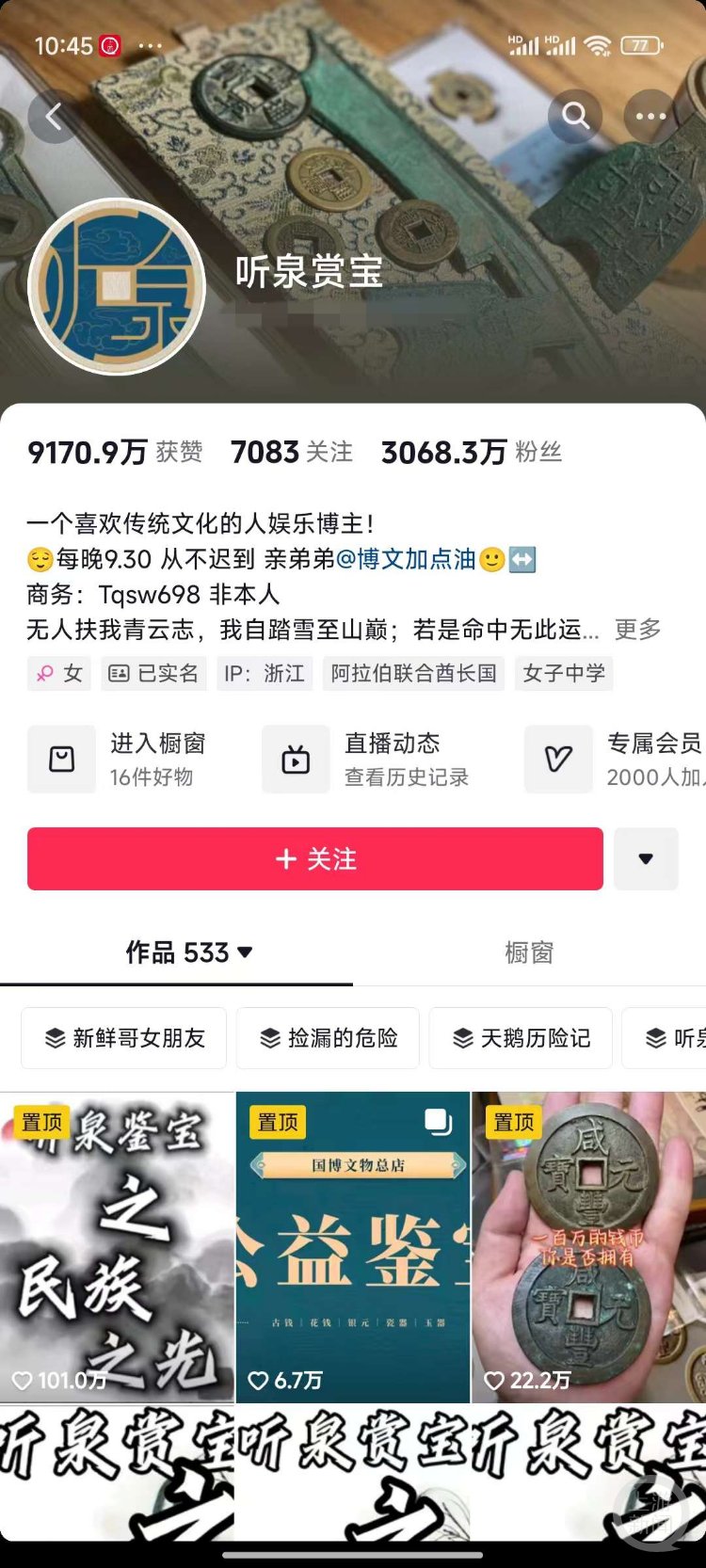Open the three-dot overflow menu
The width and height of the screenshot is (706, 1568).
pyautogui.click(x=650, y=117)
